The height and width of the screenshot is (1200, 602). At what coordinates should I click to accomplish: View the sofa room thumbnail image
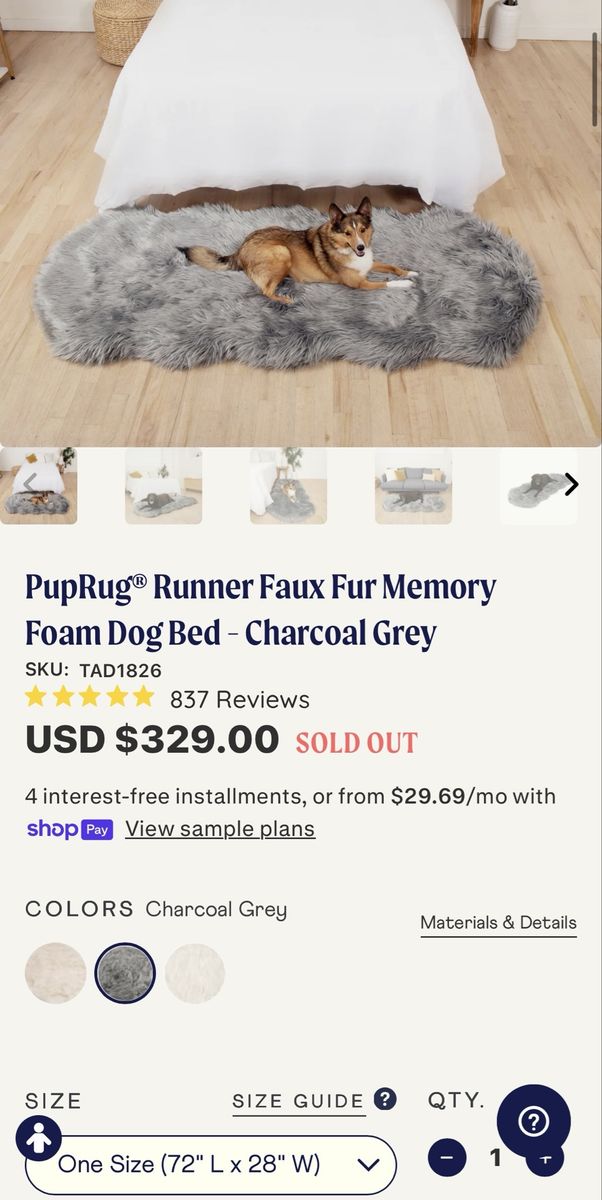coord(413,486)
